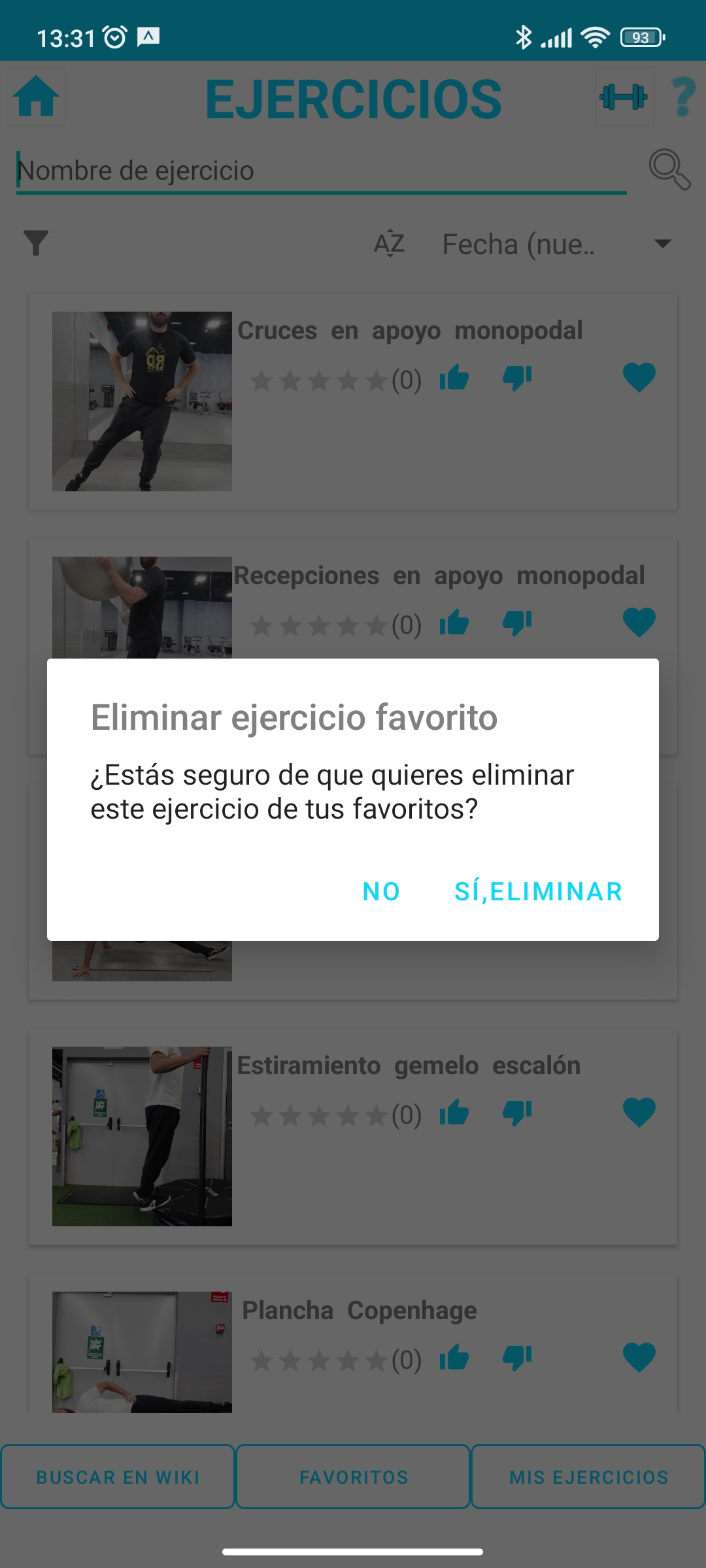Confirm with SÍ,ELIMINAR
706x1568 pixels.
click(538, 891)
